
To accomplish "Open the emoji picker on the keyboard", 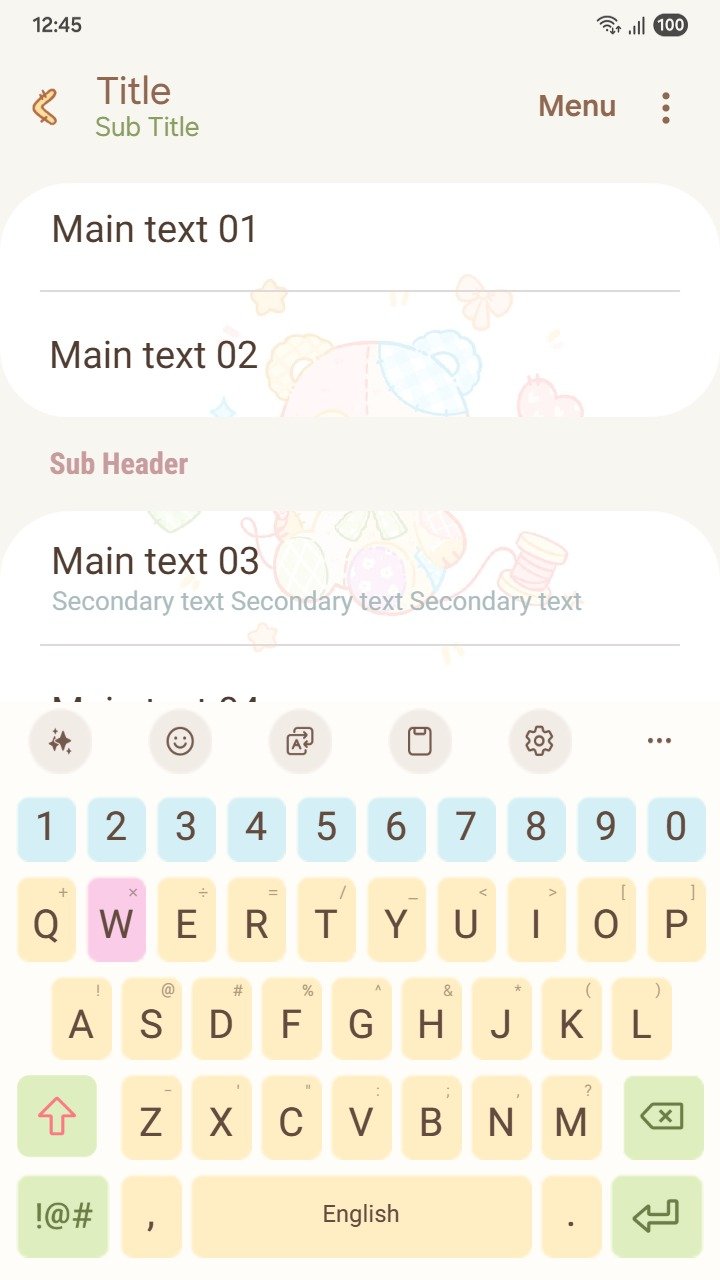I will (180, 741).
